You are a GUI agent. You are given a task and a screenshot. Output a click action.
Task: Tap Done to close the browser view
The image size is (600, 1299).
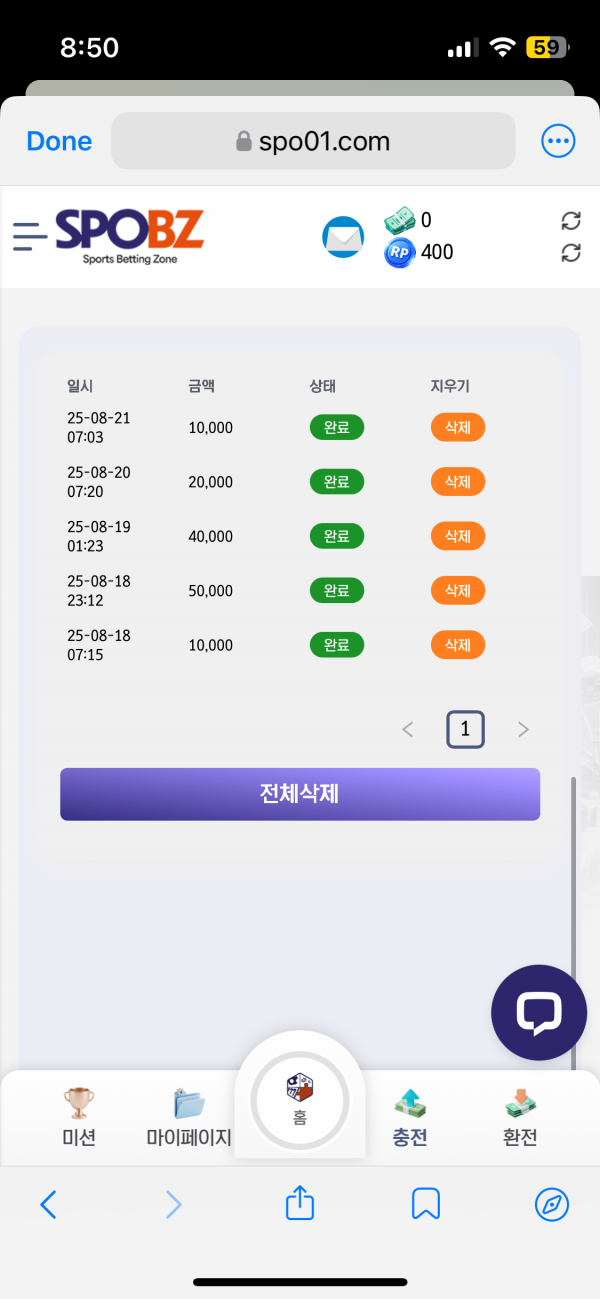pyautogui.click(x=59, y=142)
